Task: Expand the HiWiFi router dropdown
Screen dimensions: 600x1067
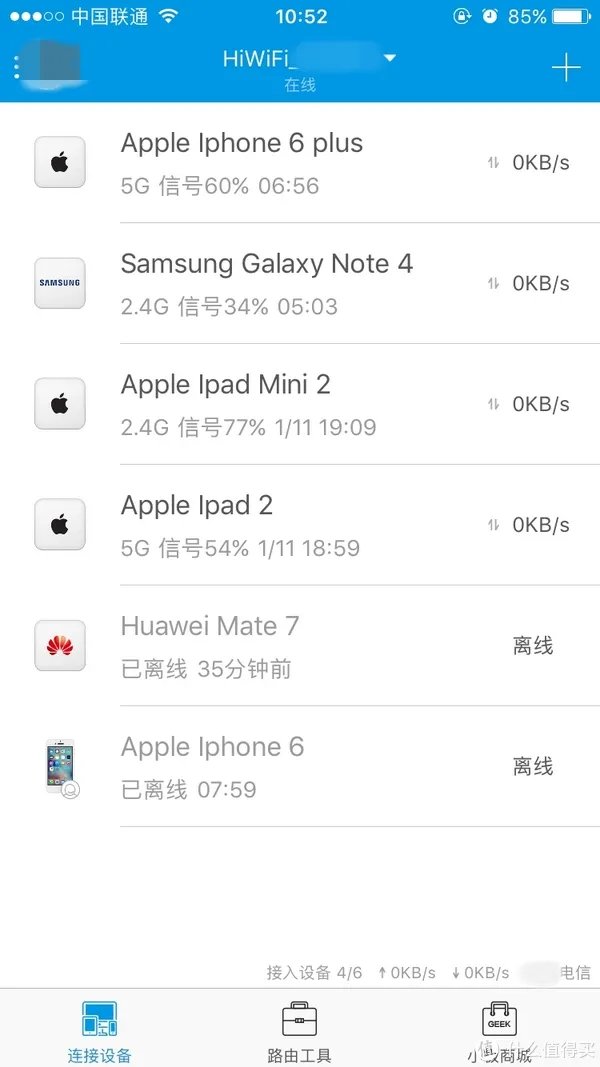Action: point(389,59)
